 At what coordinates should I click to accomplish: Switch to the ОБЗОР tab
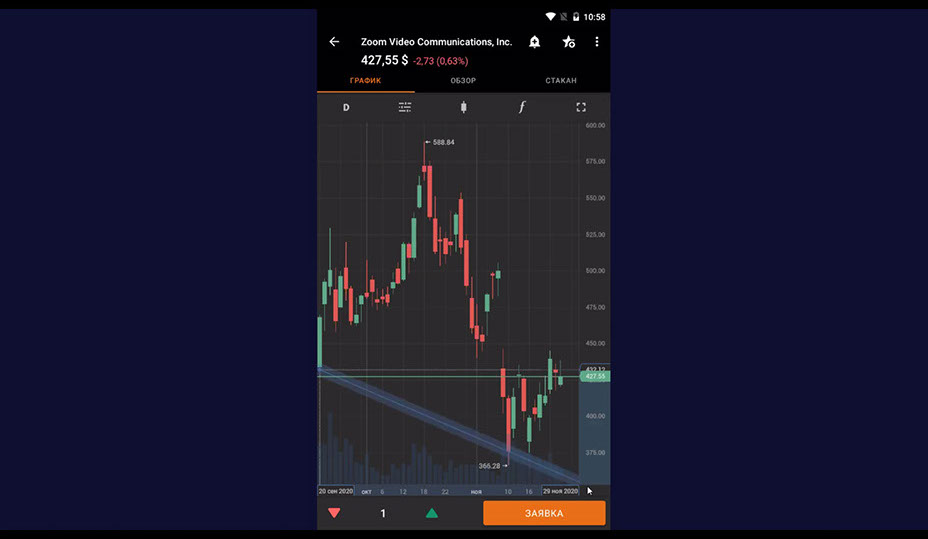tap(463, 80)
